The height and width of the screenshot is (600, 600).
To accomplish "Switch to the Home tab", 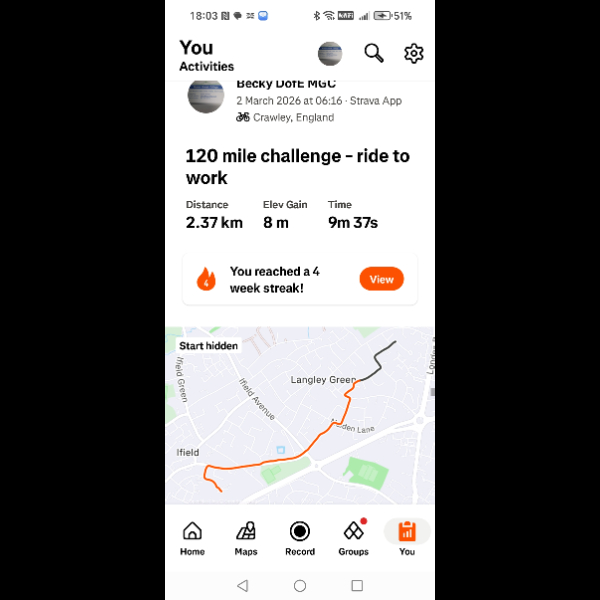I will [192, 538].
